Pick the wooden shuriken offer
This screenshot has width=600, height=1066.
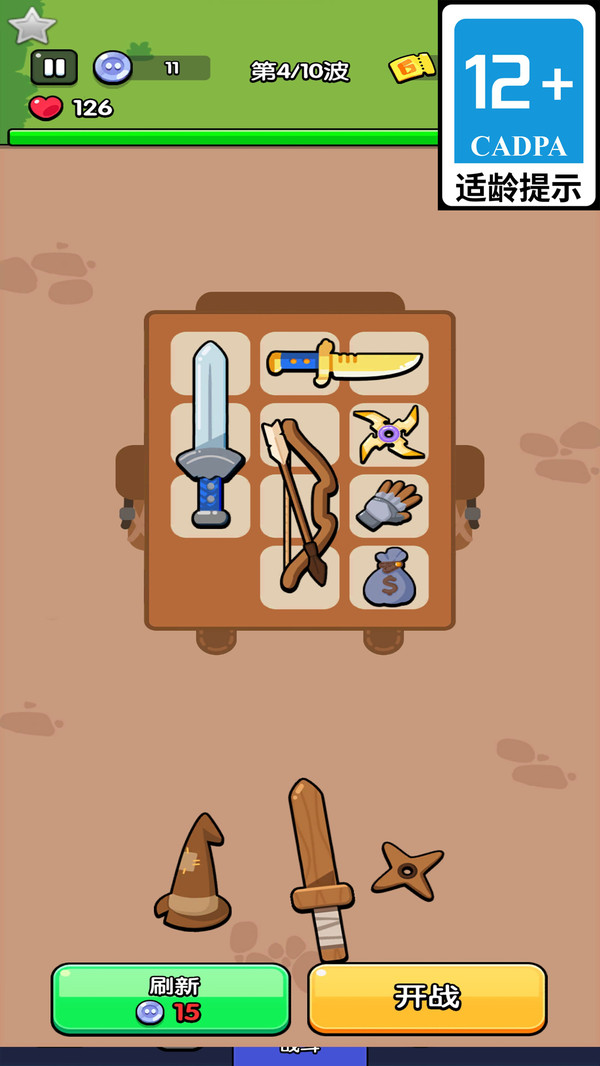(407, 870)
